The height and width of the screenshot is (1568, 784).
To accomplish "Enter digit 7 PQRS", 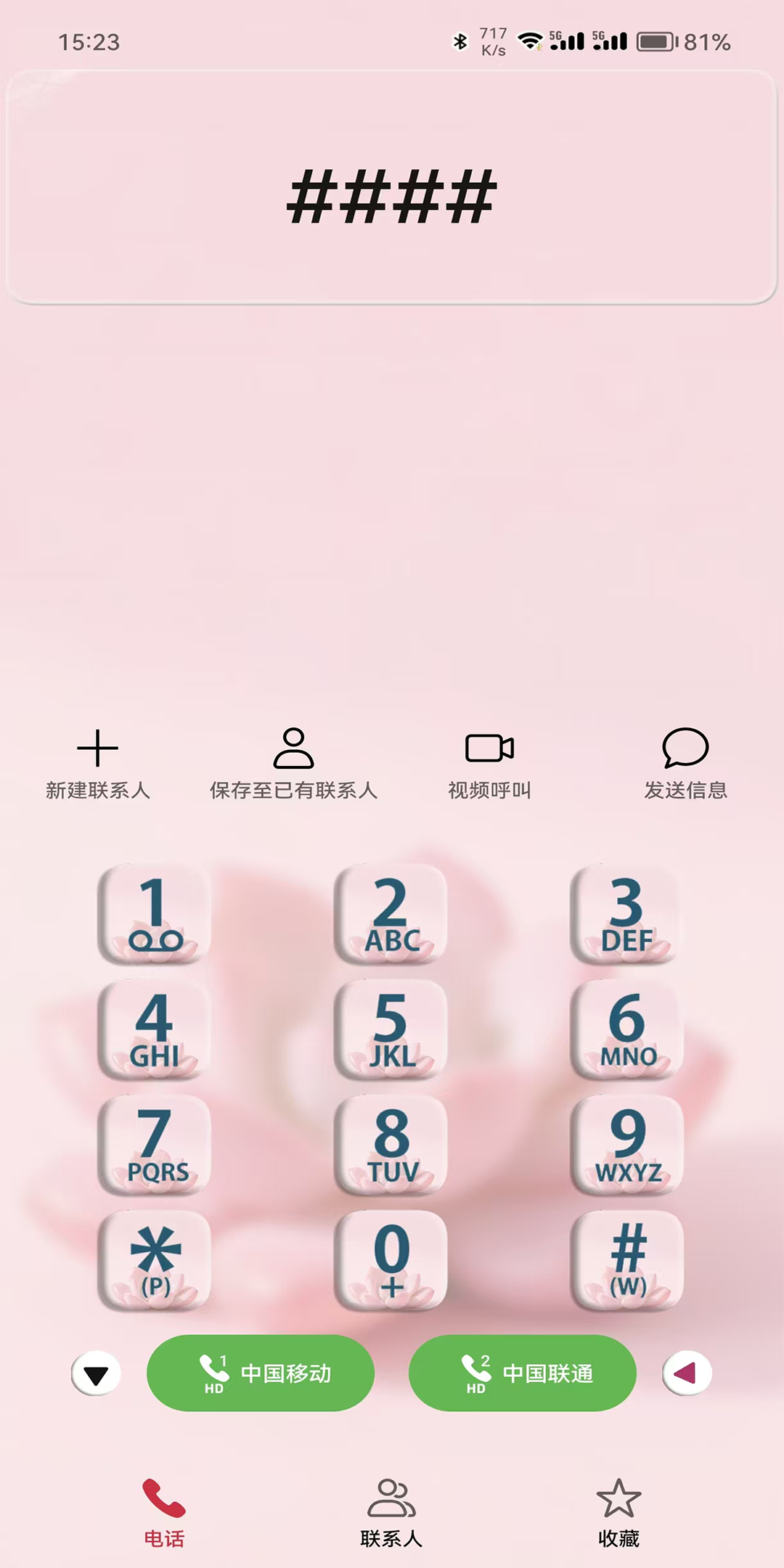I will pos(155,1146).
